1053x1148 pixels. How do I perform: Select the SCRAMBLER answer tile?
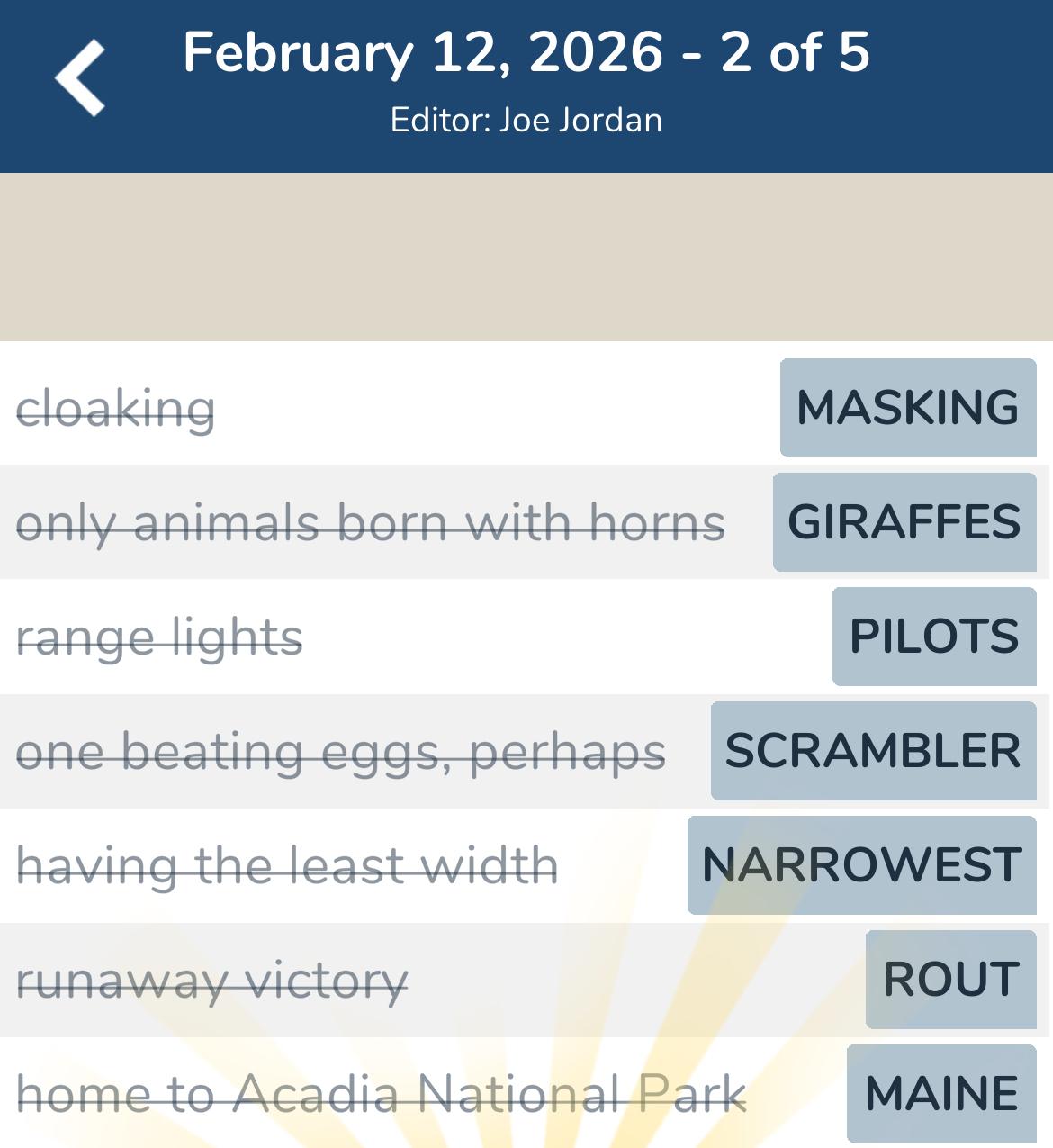click(874, 751)
